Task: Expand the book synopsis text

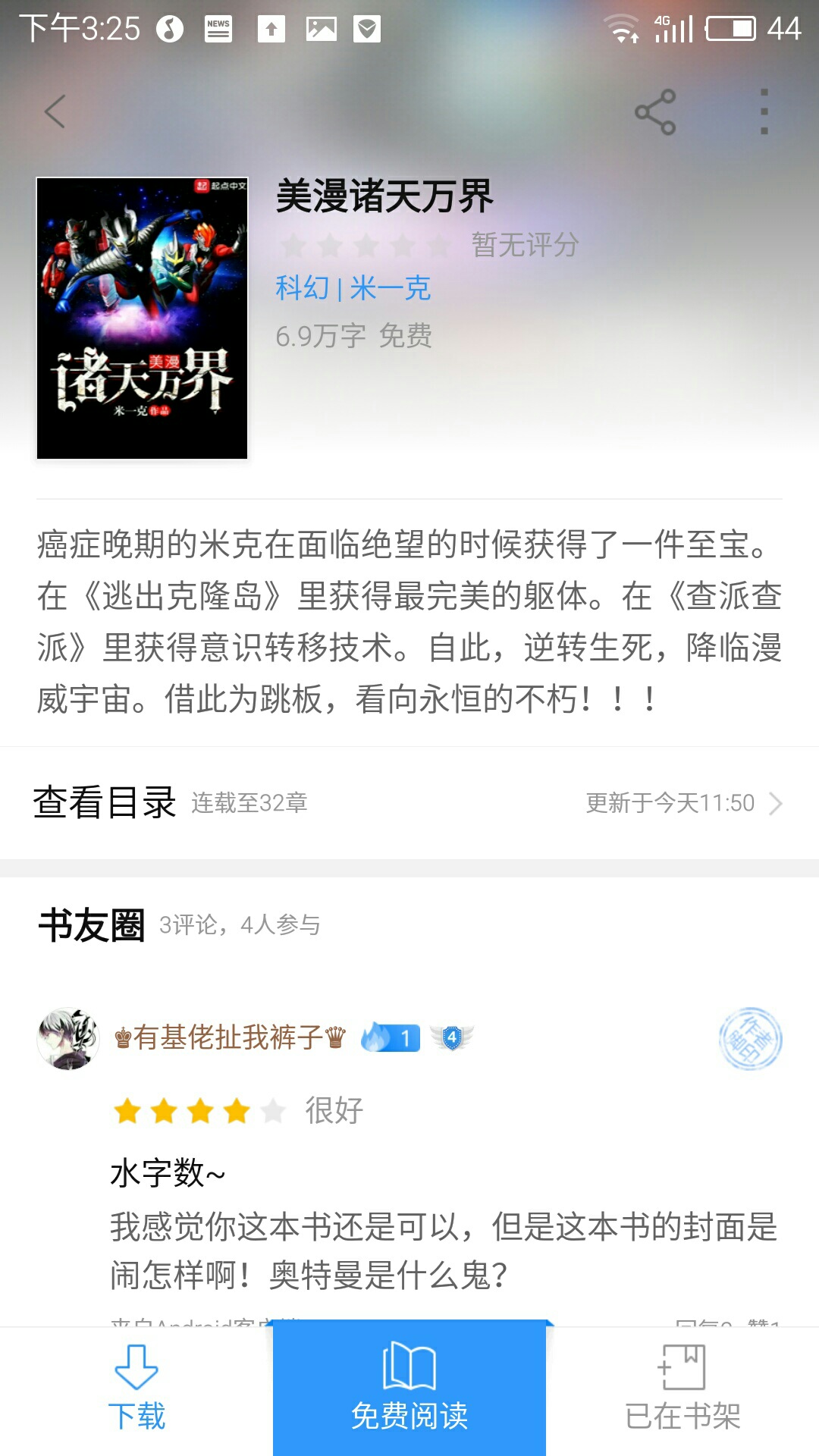Action: point(409,622)
